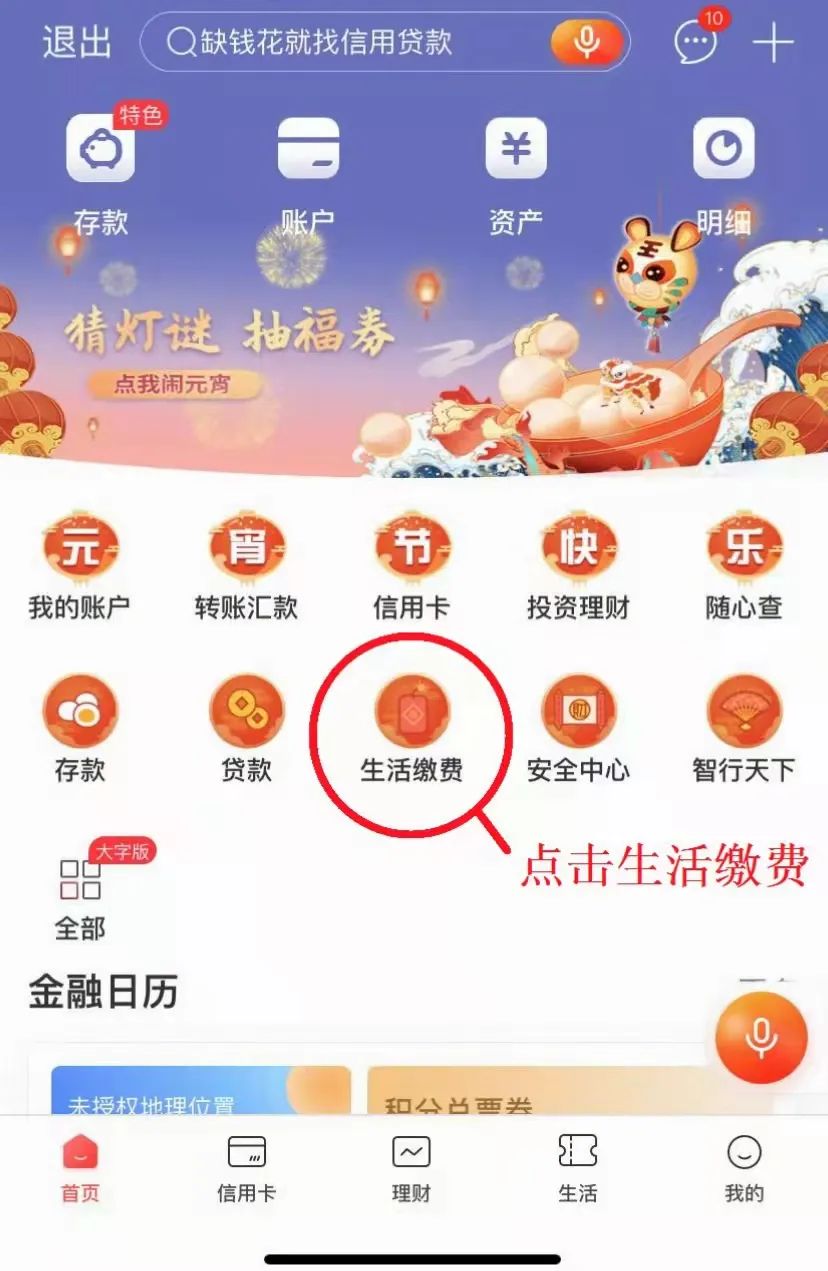Open 我的账户
This screenshot has height=1271, width=828.
click(x=79, y=566)
